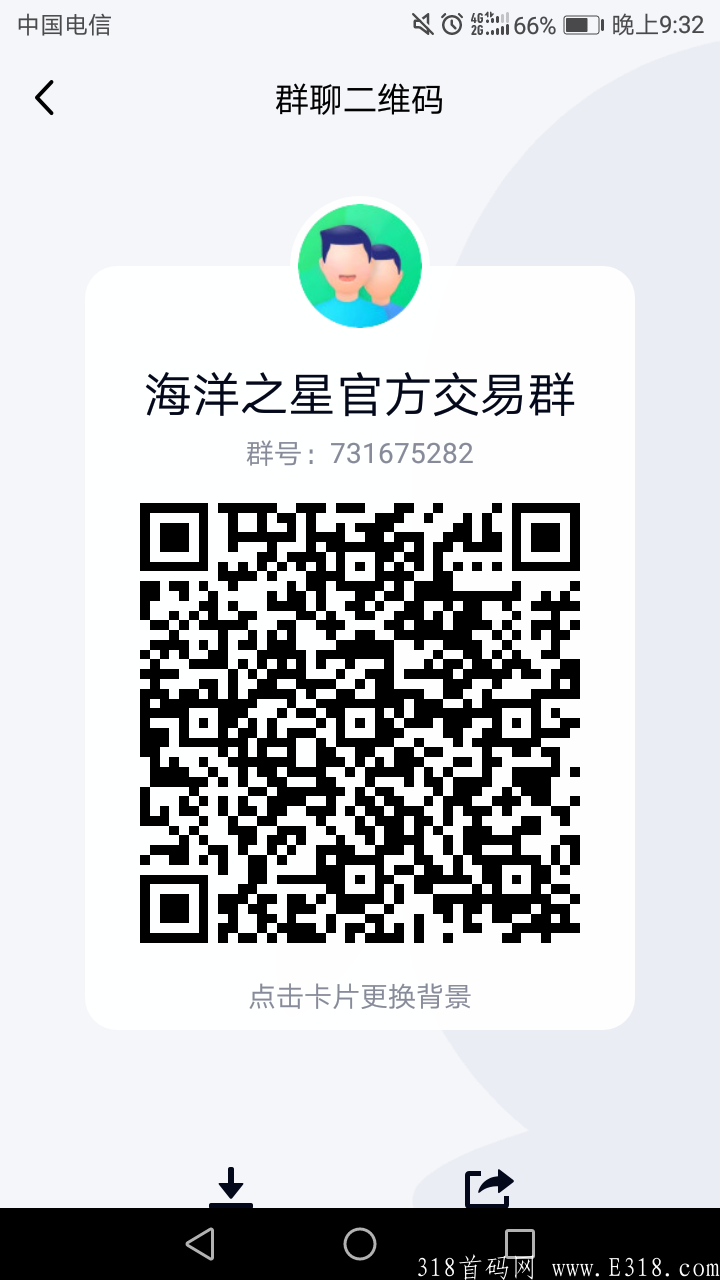The width and height of the screenshot is (720, 1280).
Task: Tap the Android home circle button
Action: click(360, 1244)
